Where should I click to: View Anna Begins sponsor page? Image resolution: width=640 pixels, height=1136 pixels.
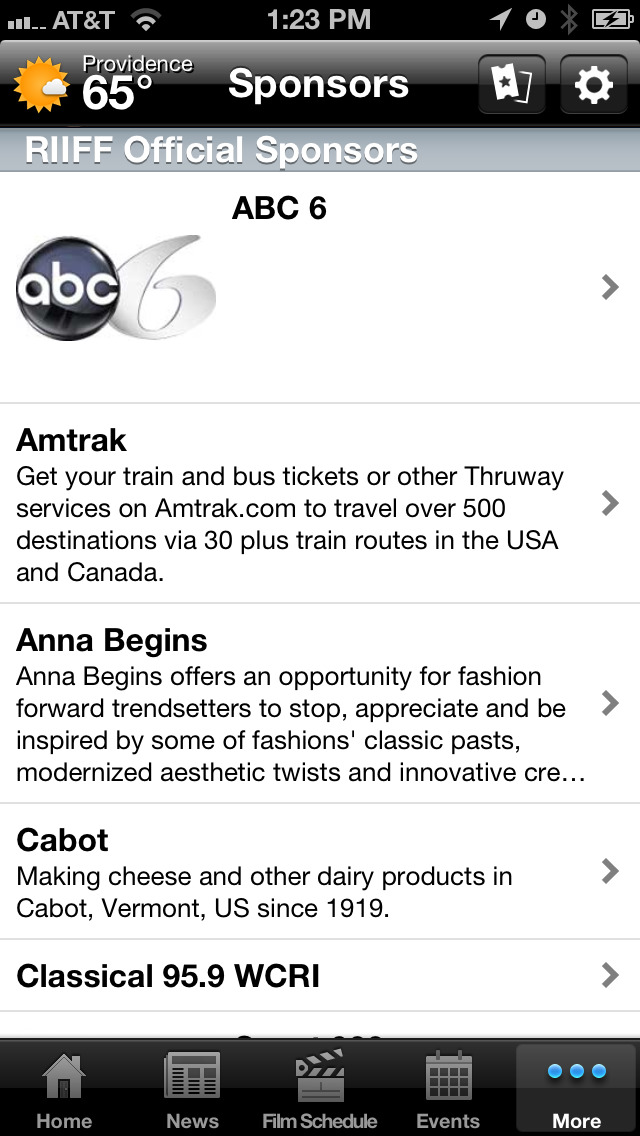click(x=320, y=703)
